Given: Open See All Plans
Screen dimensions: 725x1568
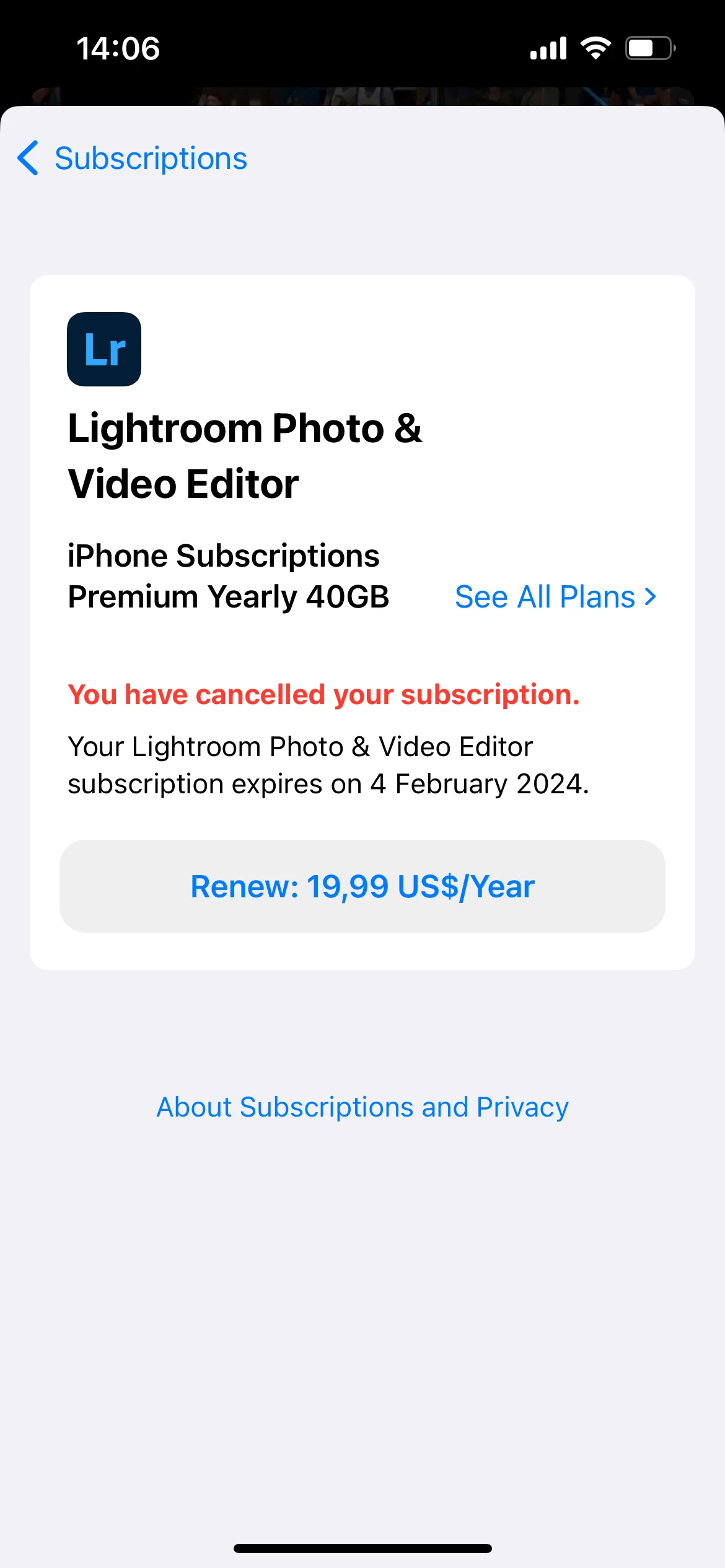Looking at the screenshot, I should pyautogui.click(x=555, y=597).
